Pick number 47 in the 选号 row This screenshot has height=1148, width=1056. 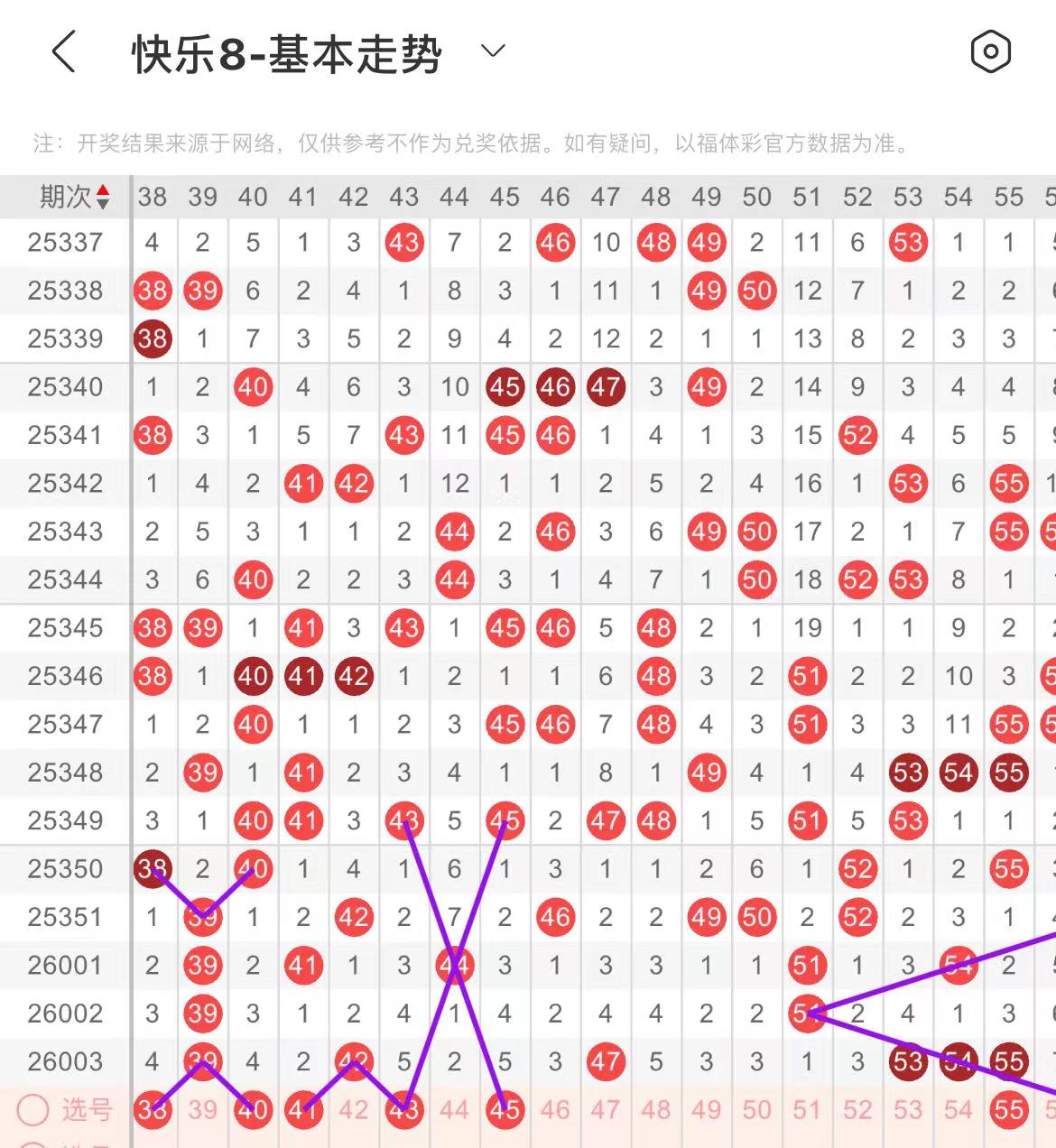click(x=606, y=1110)
